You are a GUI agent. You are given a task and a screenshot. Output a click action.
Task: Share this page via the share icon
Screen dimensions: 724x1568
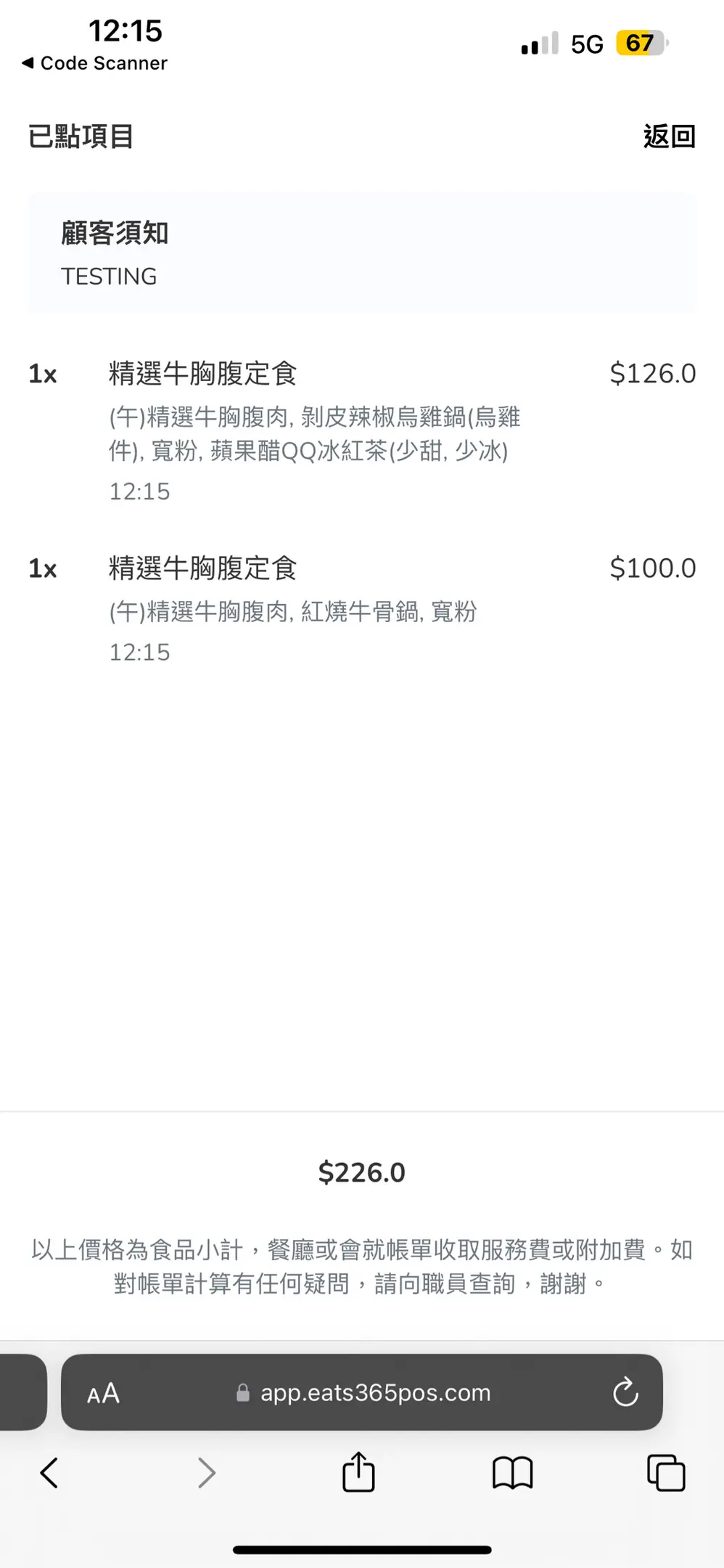pos(358,1471)
